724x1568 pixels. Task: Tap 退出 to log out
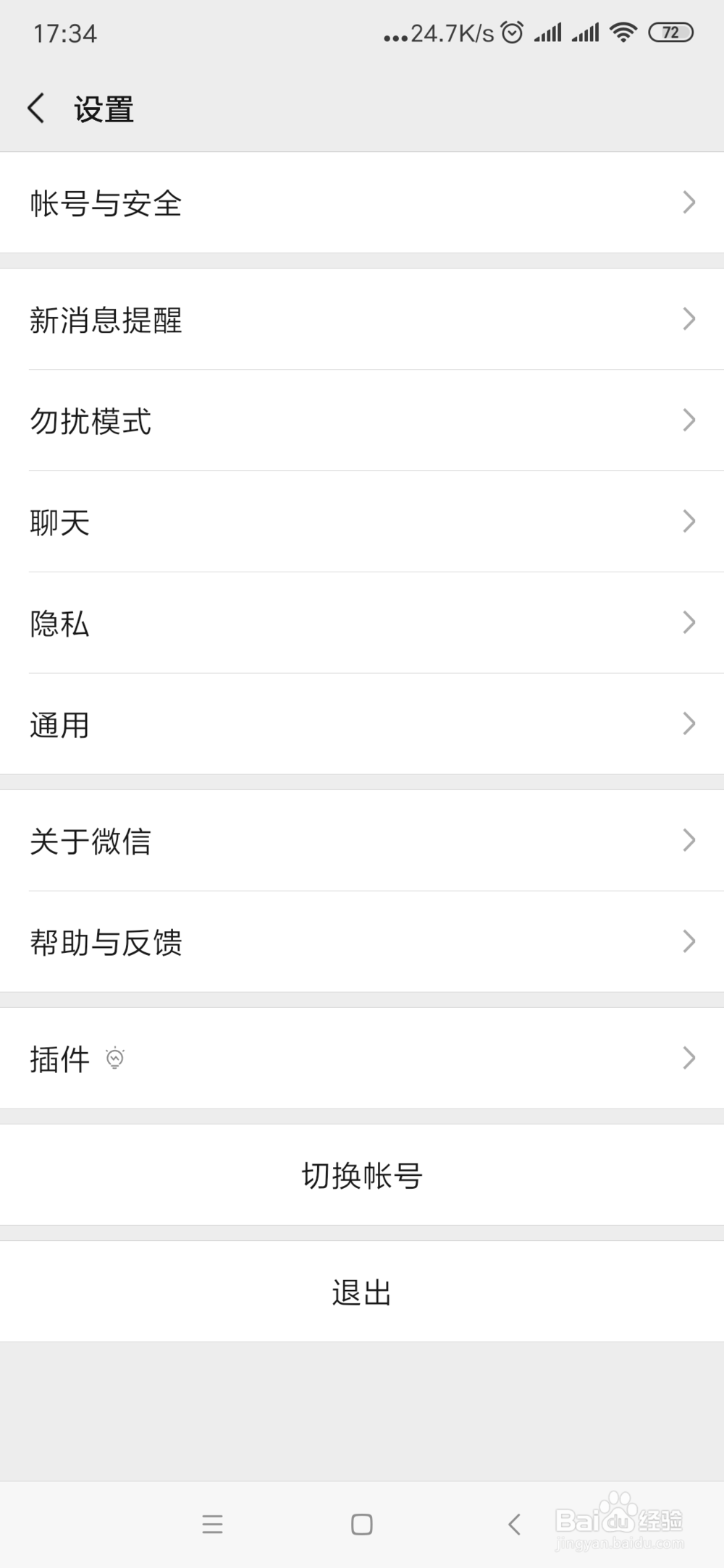pyautogui.click(x=362, y=1291)
